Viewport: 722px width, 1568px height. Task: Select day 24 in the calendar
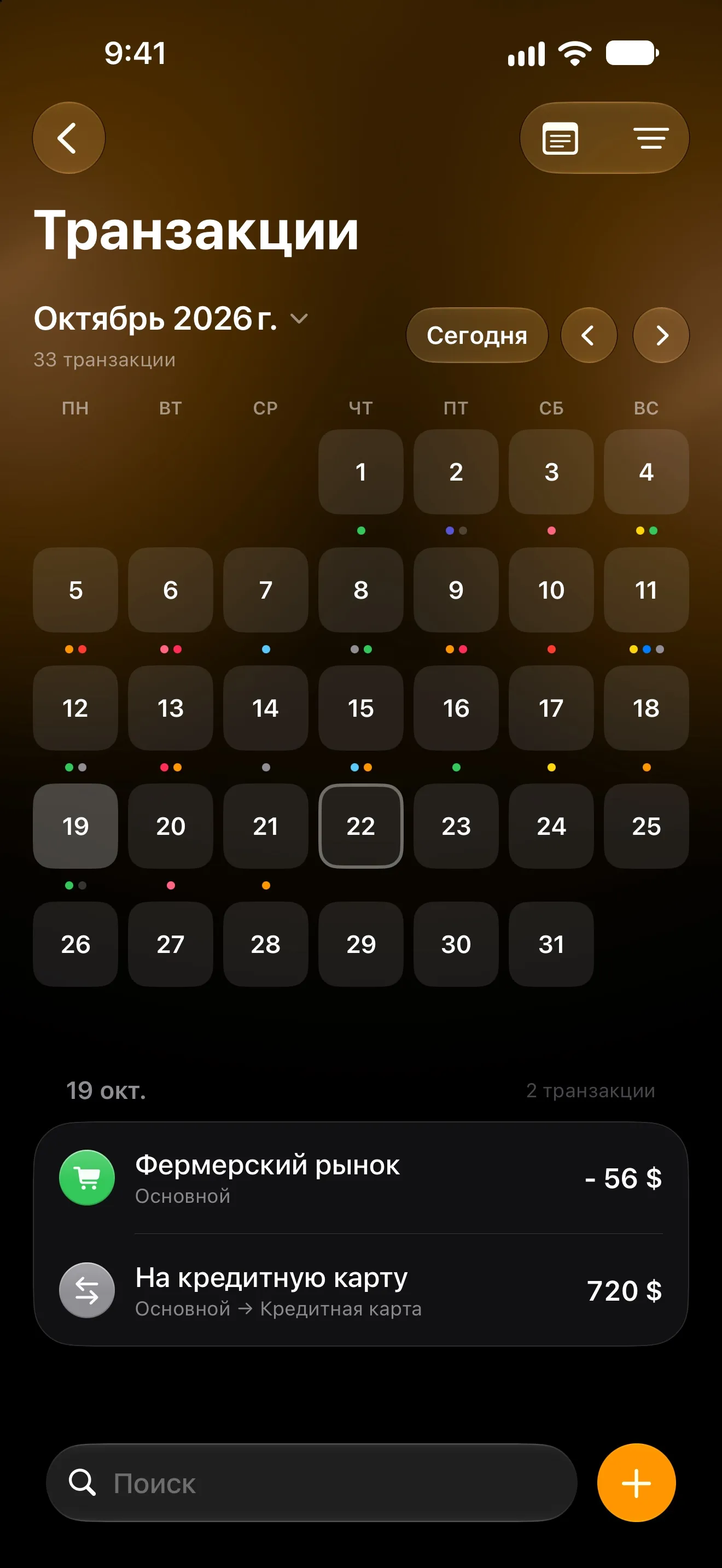tap(551, 826)
